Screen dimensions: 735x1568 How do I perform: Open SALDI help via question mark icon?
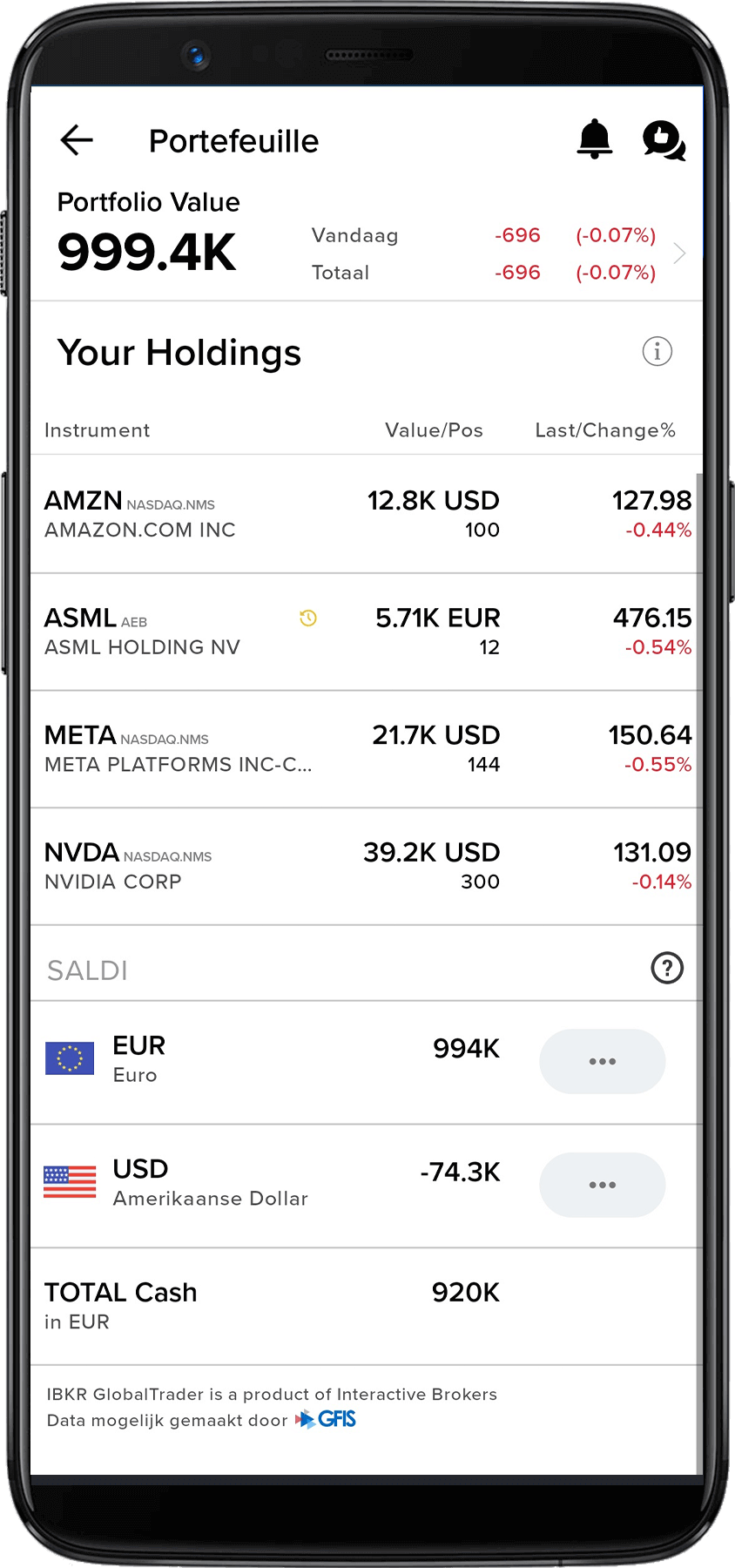667,968
